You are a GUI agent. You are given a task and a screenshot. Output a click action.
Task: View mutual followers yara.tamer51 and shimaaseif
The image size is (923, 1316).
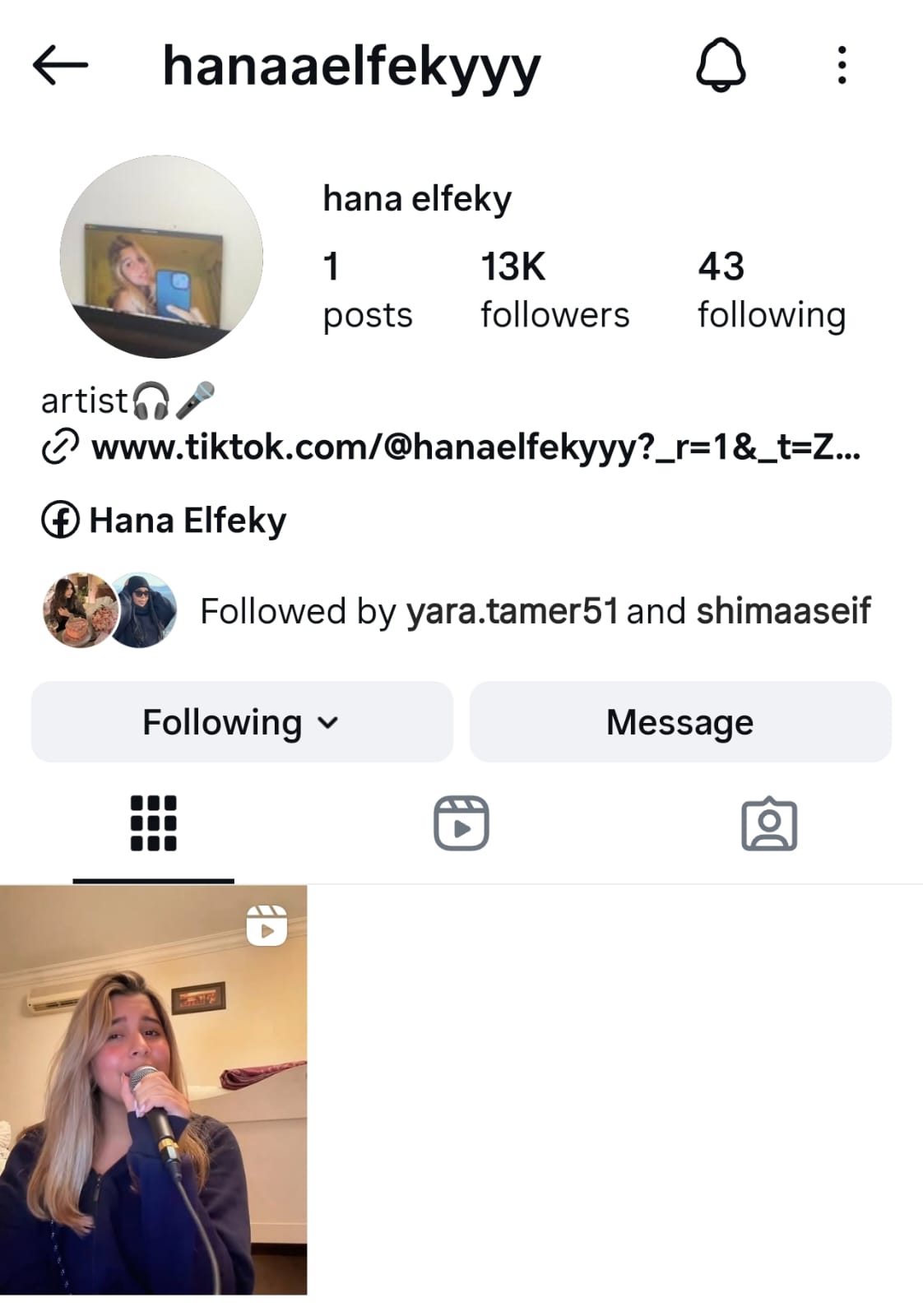[535, 611]
